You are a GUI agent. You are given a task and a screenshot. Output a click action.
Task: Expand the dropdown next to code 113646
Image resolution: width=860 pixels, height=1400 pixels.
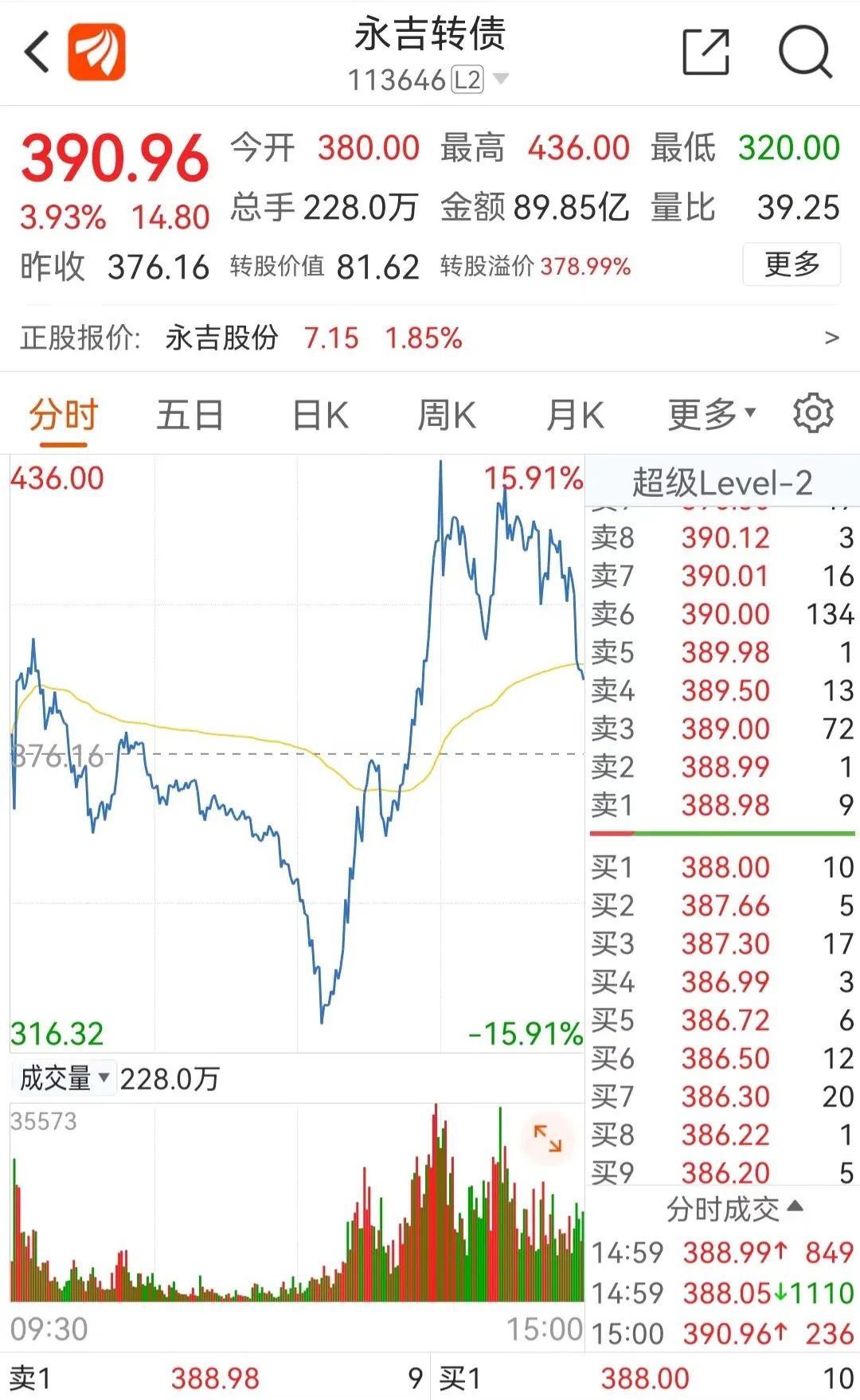point(501,79)
